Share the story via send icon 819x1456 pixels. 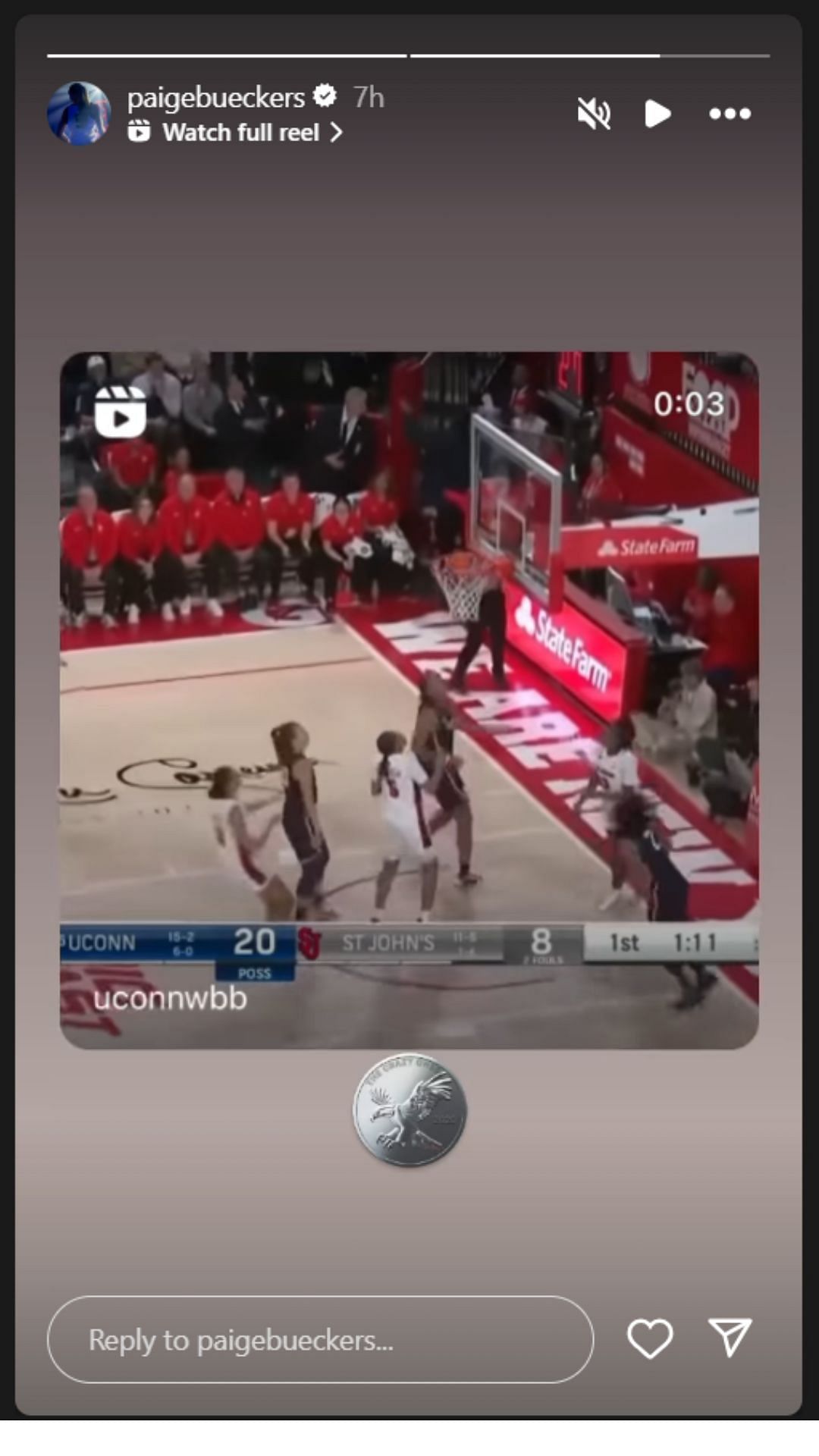(730, 1336)
